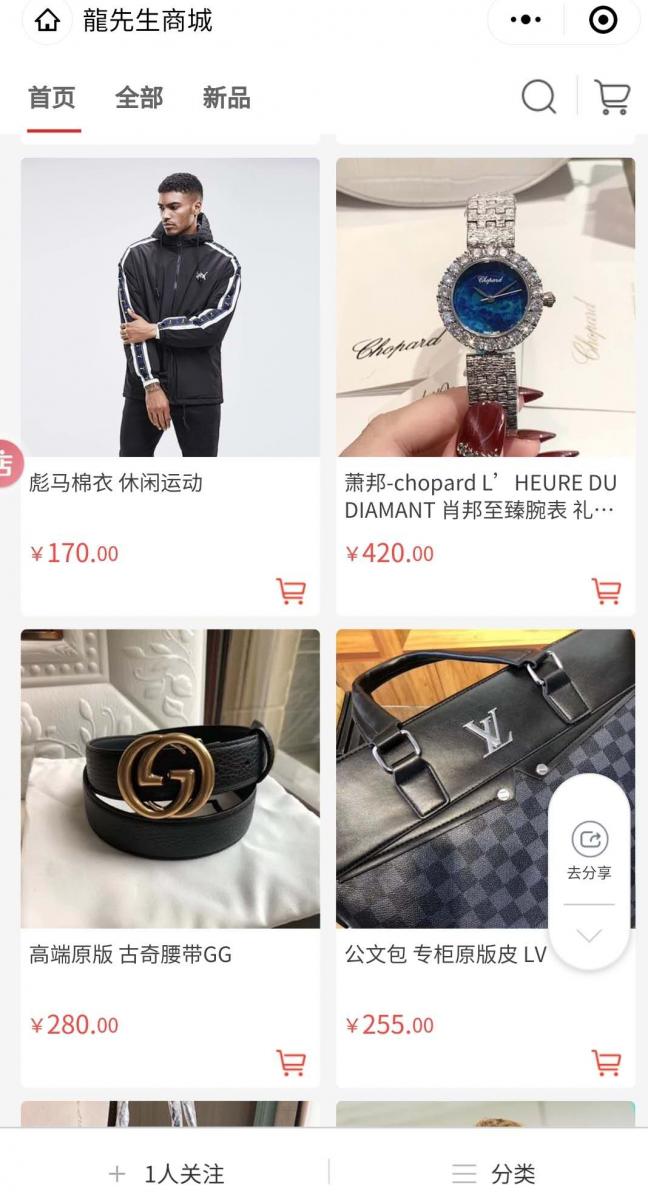Open the red floating badge on left edge

coord(8,463)
